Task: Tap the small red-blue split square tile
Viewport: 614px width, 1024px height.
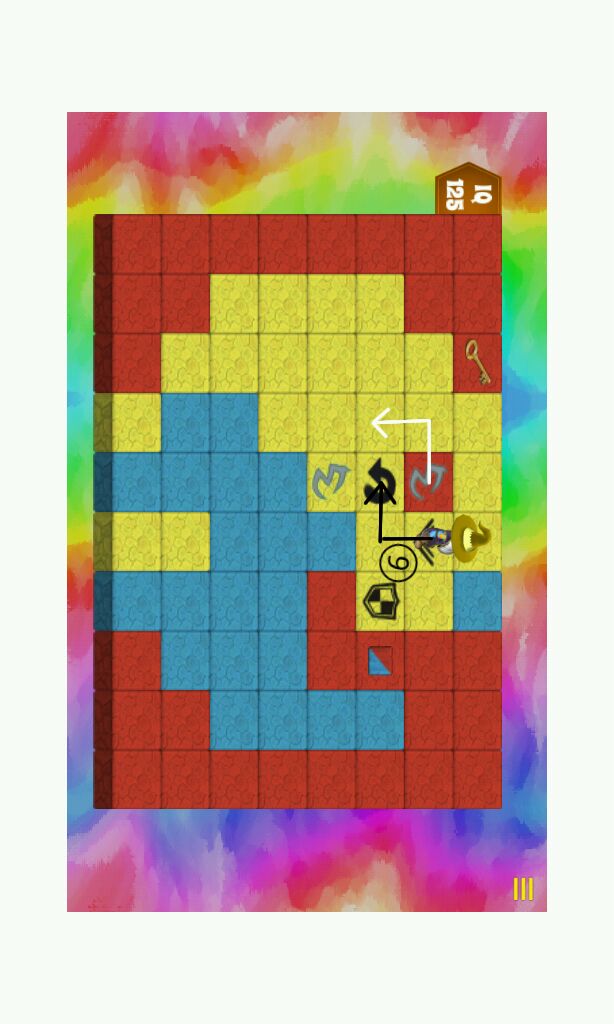Action: (380, 661)
